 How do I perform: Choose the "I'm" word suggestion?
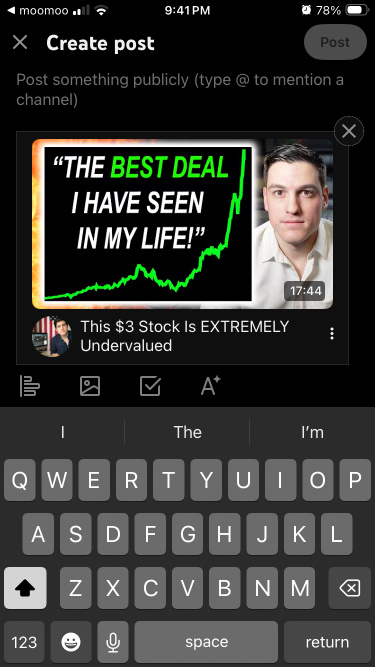coord(312,432)
